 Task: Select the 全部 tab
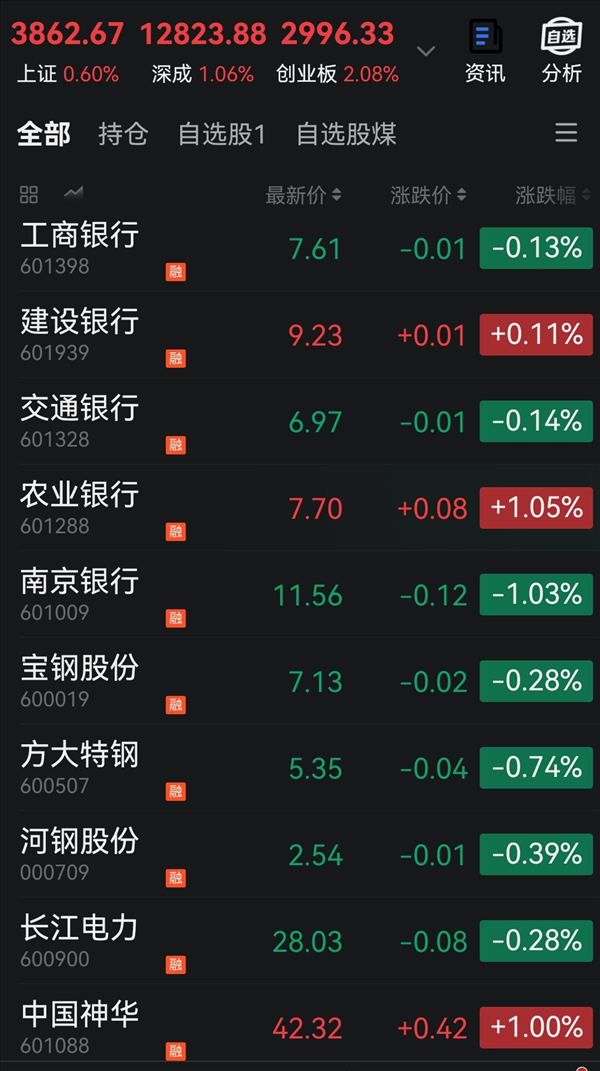[x=44, y=134]
